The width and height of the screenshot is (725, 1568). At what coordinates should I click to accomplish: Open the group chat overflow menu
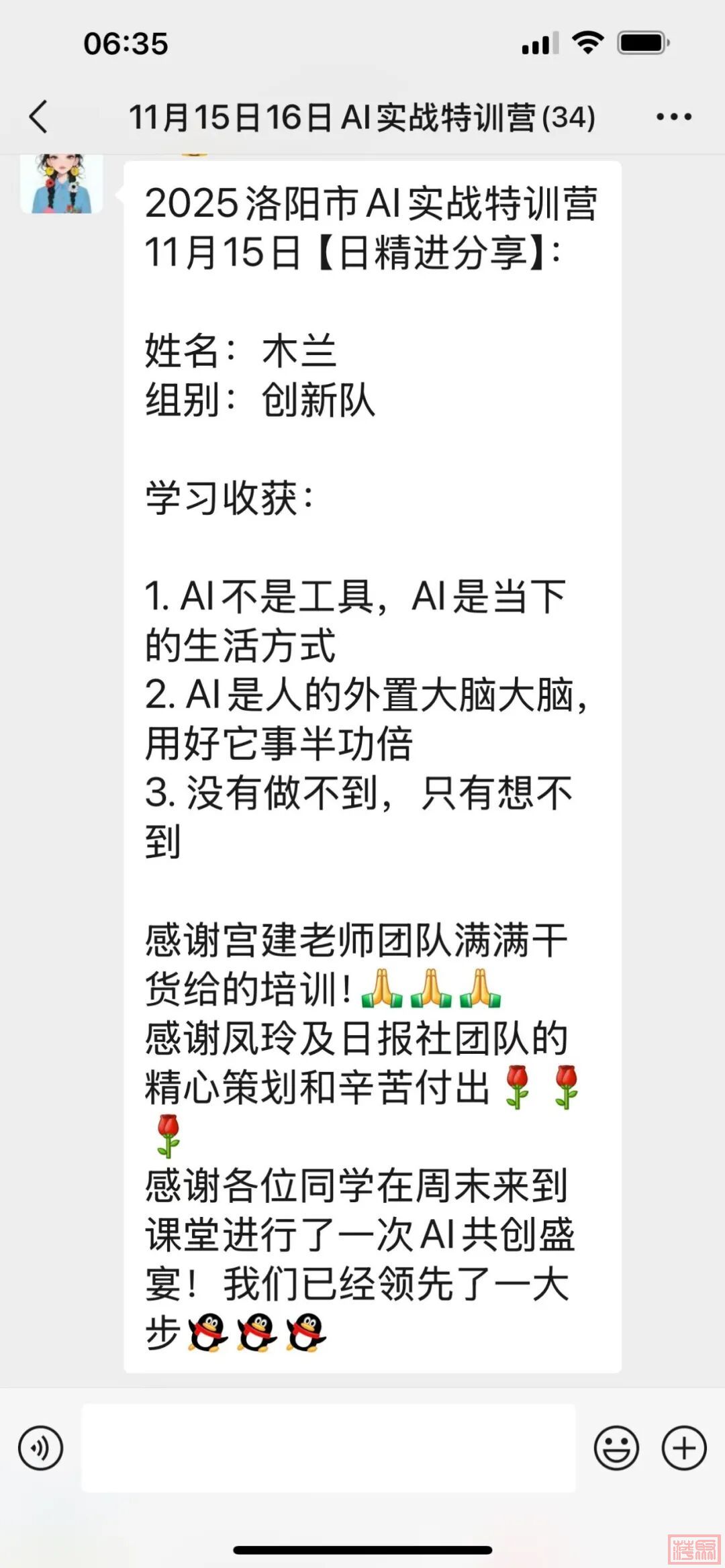point(673,117)
